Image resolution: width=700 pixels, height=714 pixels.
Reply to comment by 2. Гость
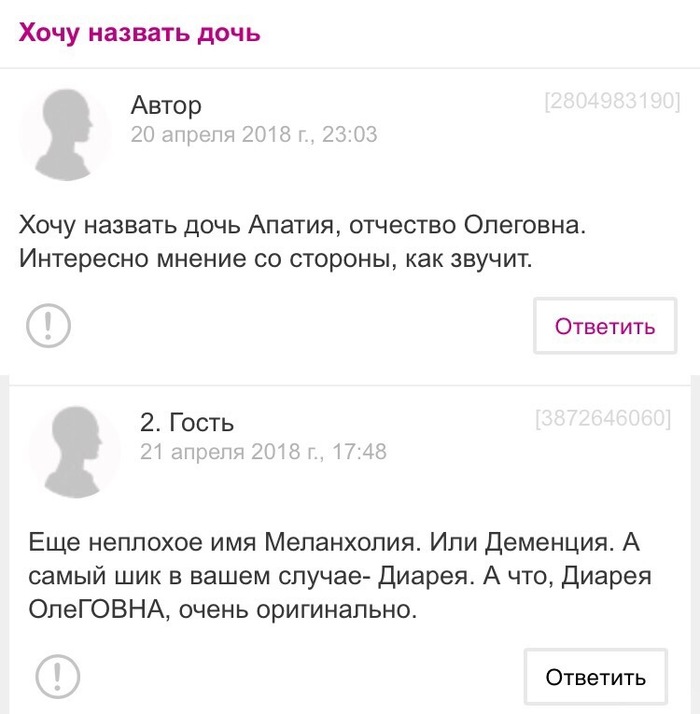coord(595,677)
